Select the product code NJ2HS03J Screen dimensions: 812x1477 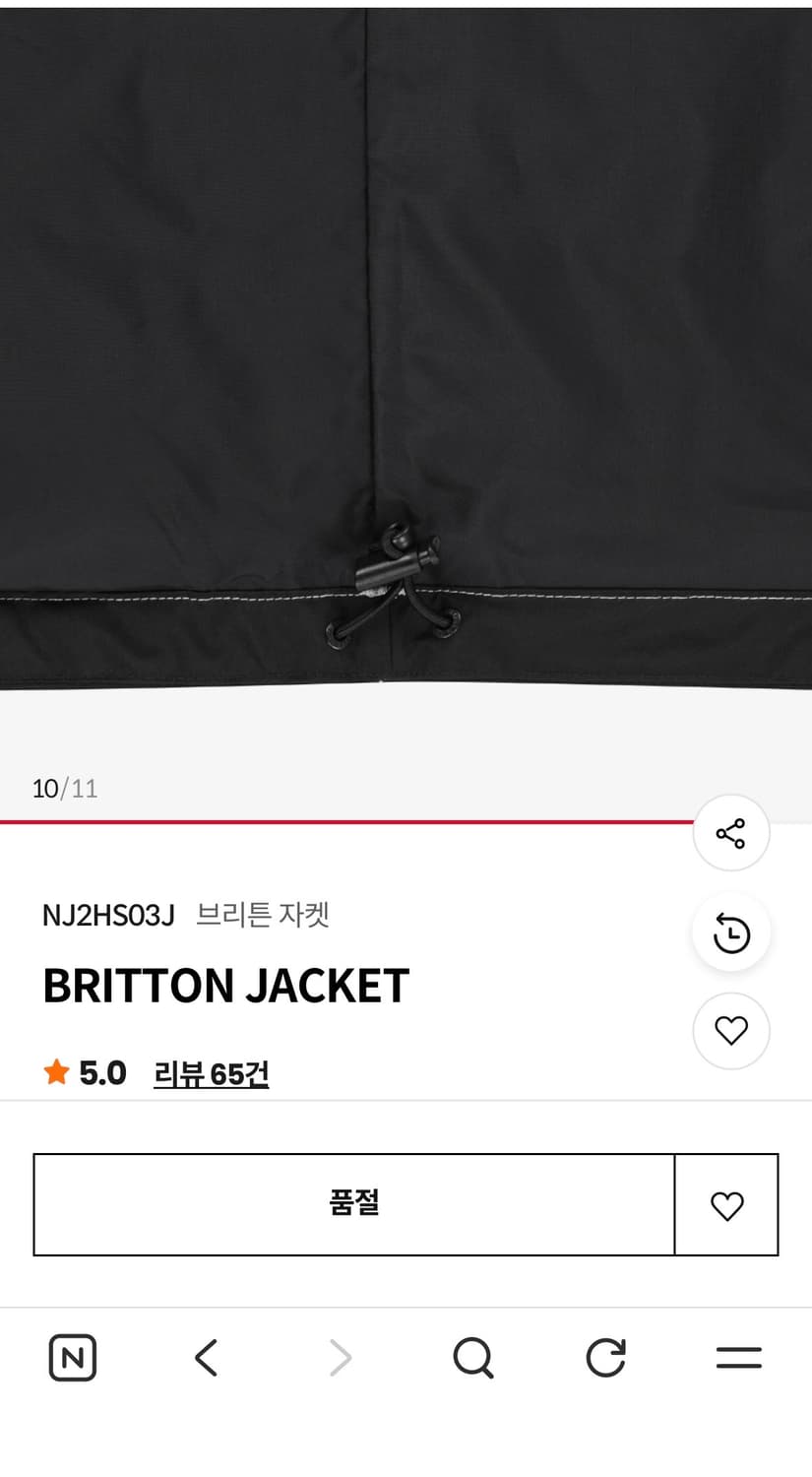pyautogui.click(x=109, y=915)
